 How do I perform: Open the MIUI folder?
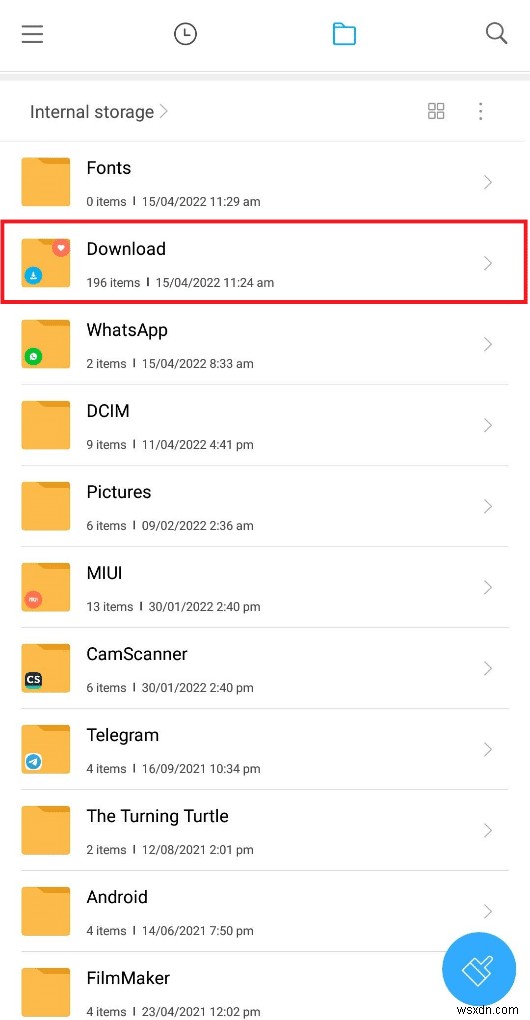265,587
